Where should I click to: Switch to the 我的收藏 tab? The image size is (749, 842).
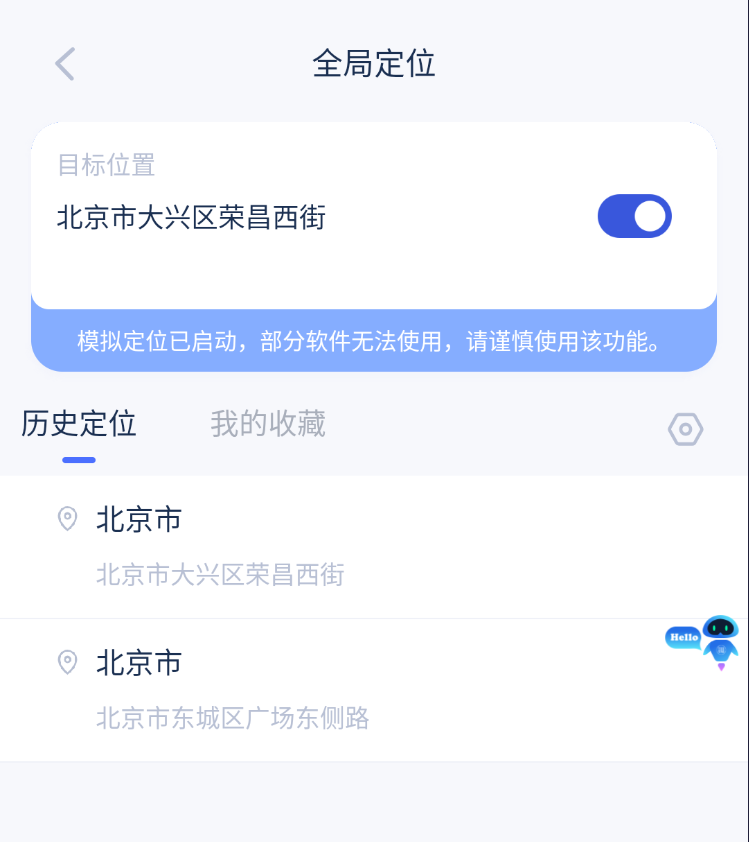pyautogui.click(x=268, y=424)
